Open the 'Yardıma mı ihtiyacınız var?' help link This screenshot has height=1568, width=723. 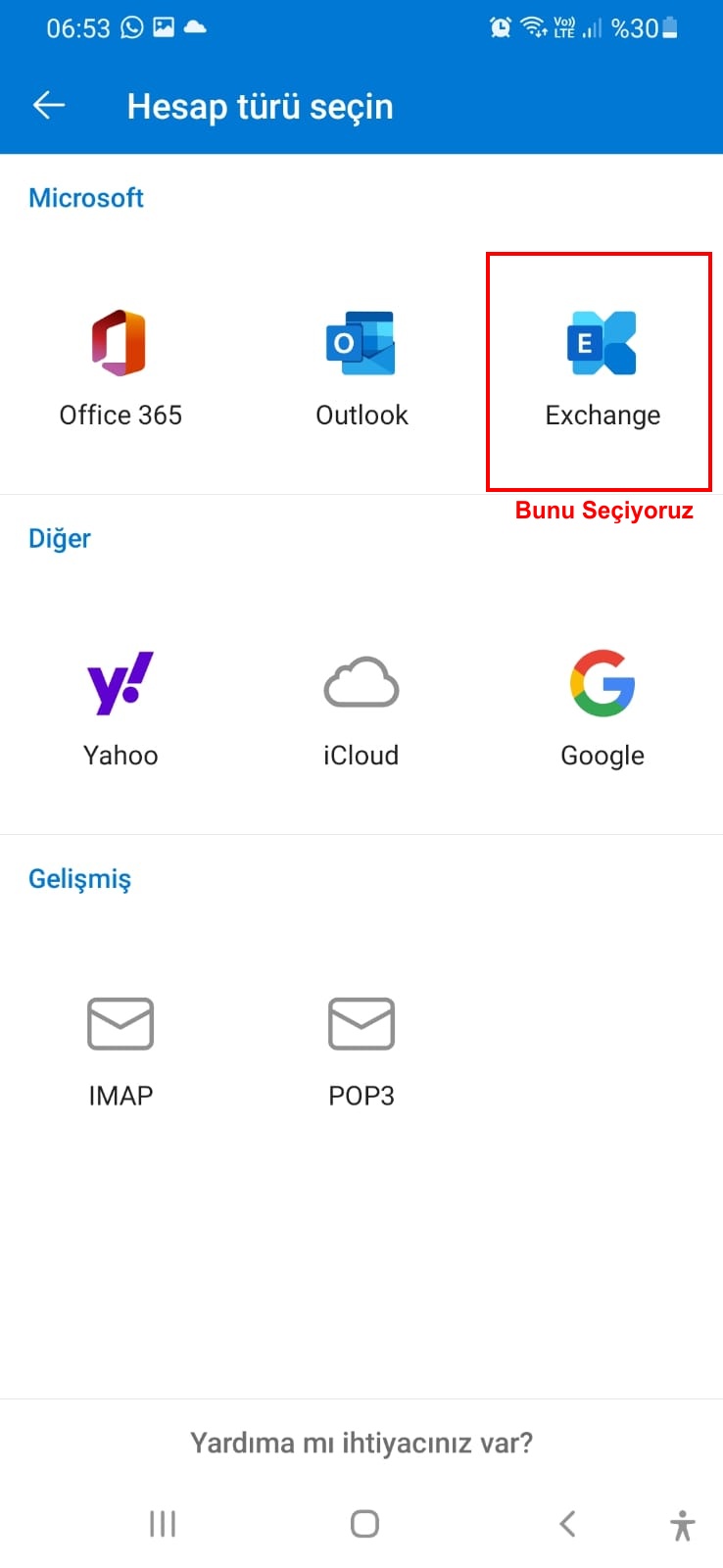click(x=361, y=1443)
